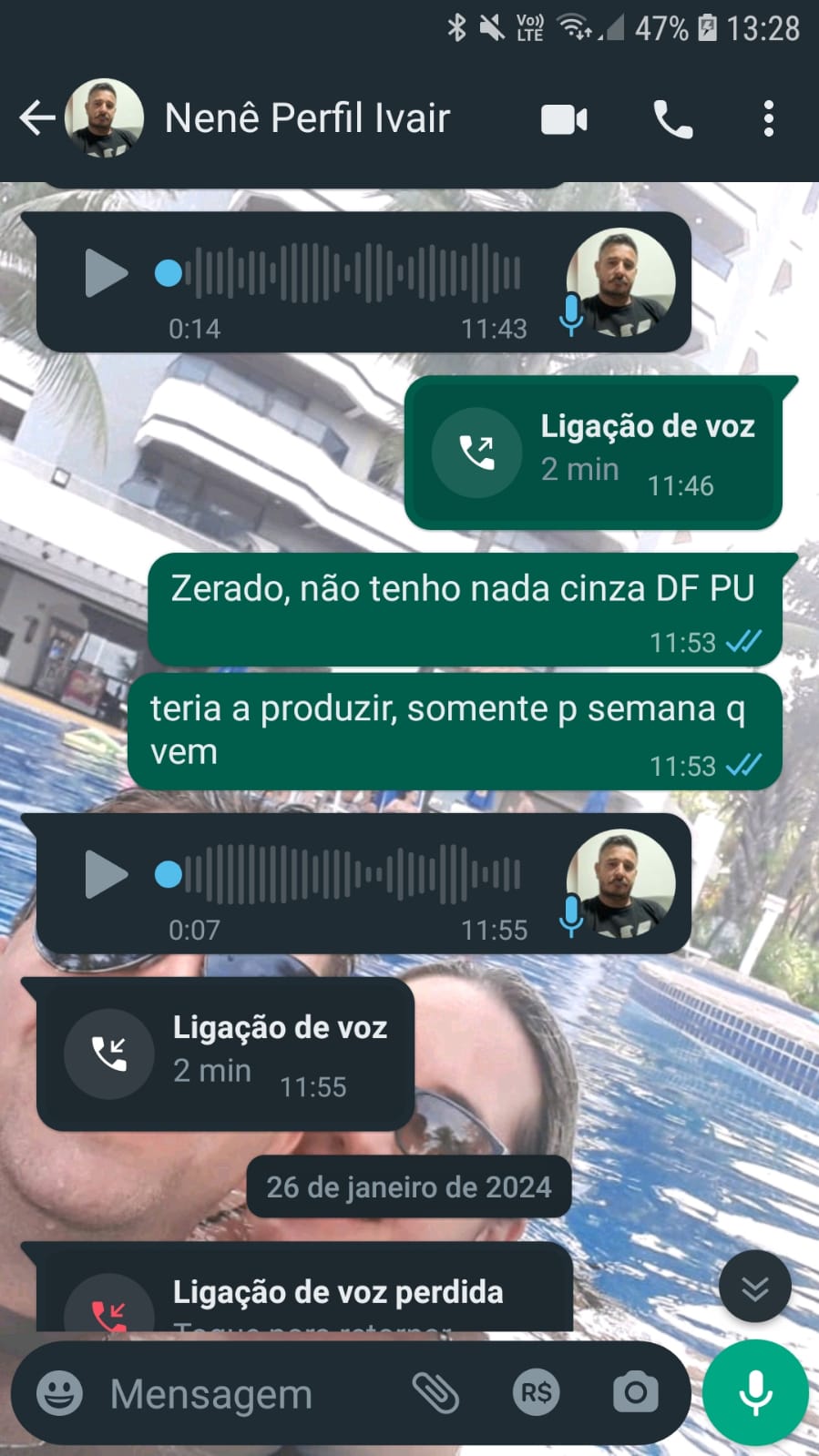Call back from the 11:46 outgoing call
Viewport: 819px width, 1456px height.
(x=476, y=453)
